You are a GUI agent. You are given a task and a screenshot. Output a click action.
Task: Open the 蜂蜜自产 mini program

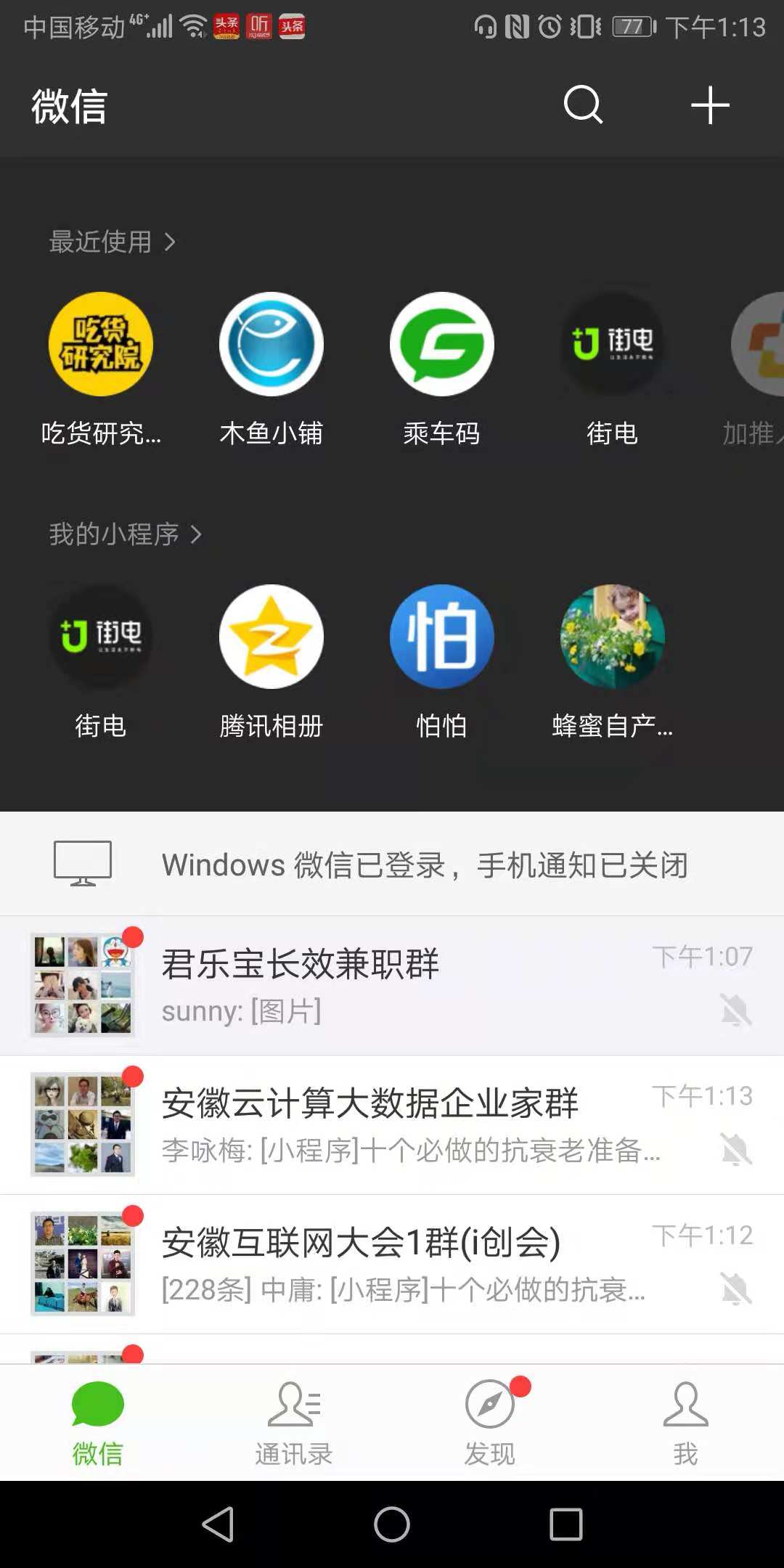click(612, 636)
